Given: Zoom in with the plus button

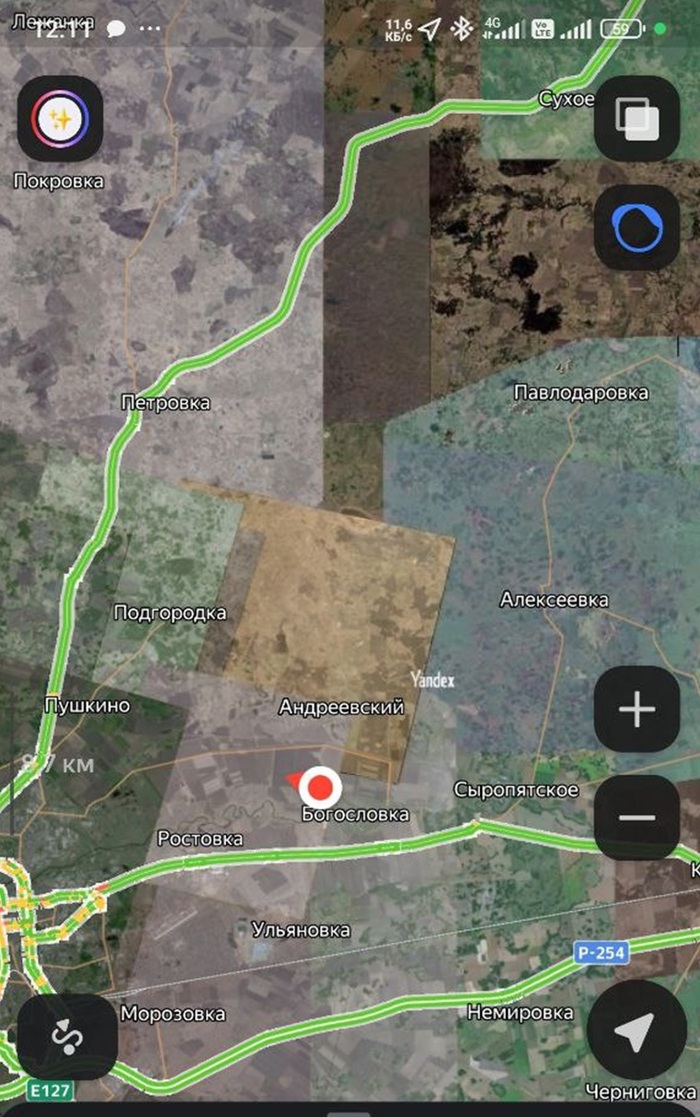Looking at the screenshot, I should [x=637, y=709].
